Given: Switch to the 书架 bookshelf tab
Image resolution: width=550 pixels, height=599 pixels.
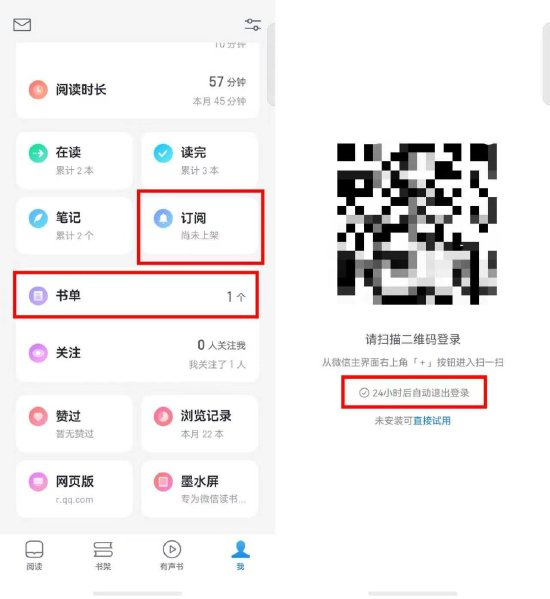Looking at the screenshot, I should 103,555.
